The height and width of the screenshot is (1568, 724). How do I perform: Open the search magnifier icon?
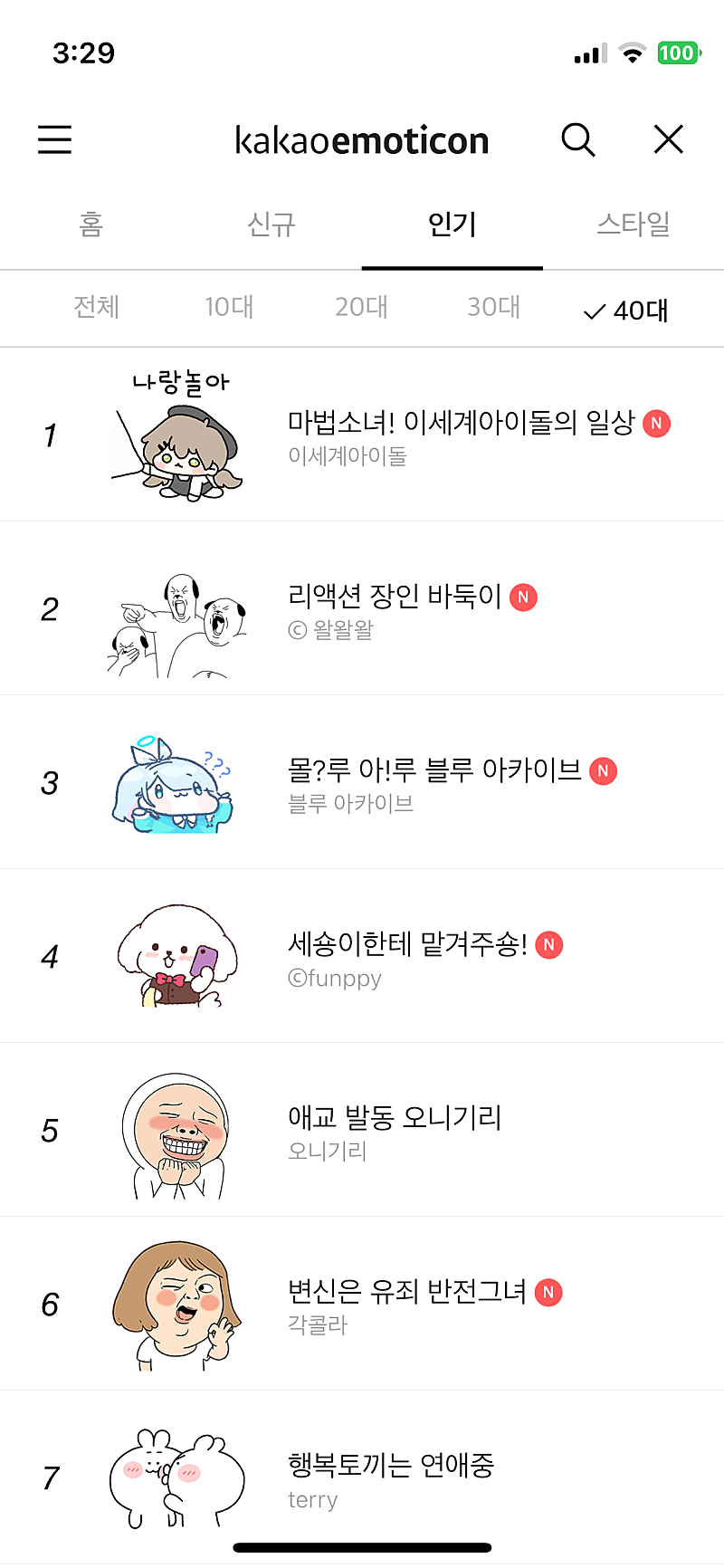577,140
